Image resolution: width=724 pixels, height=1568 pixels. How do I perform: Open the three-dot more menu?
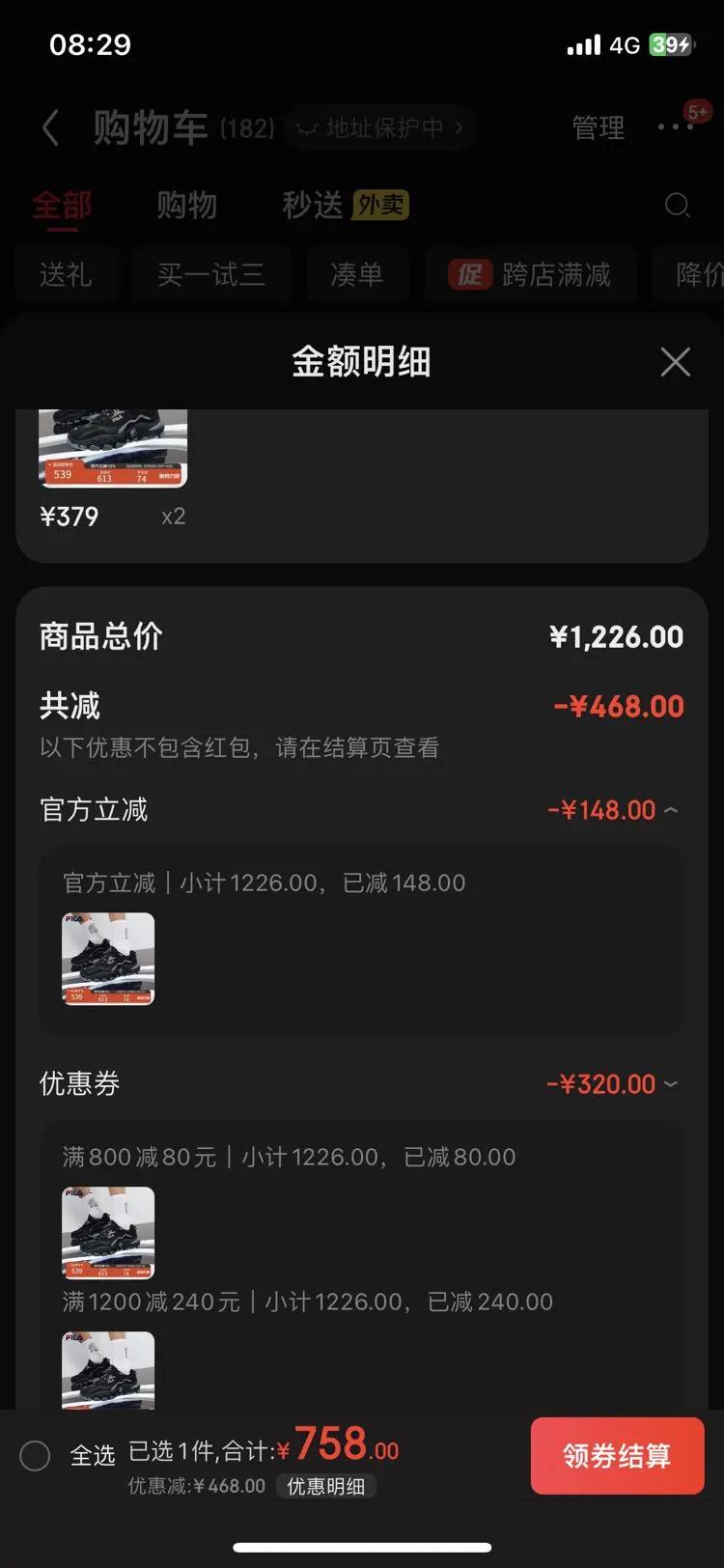(675, 127)
